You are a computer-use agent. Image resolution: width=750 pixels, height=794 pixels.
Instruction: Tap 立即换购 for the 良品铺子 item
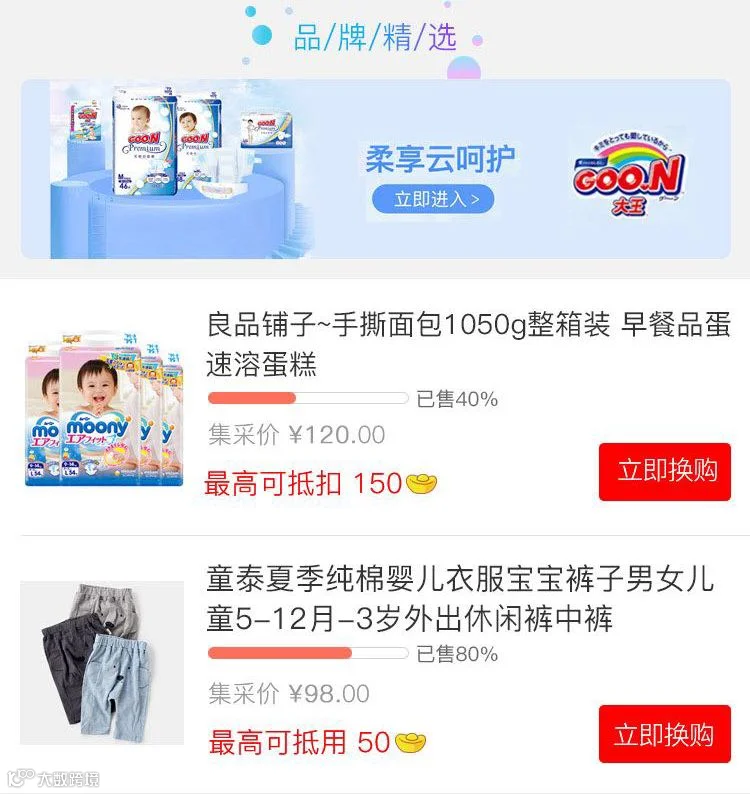664,472
